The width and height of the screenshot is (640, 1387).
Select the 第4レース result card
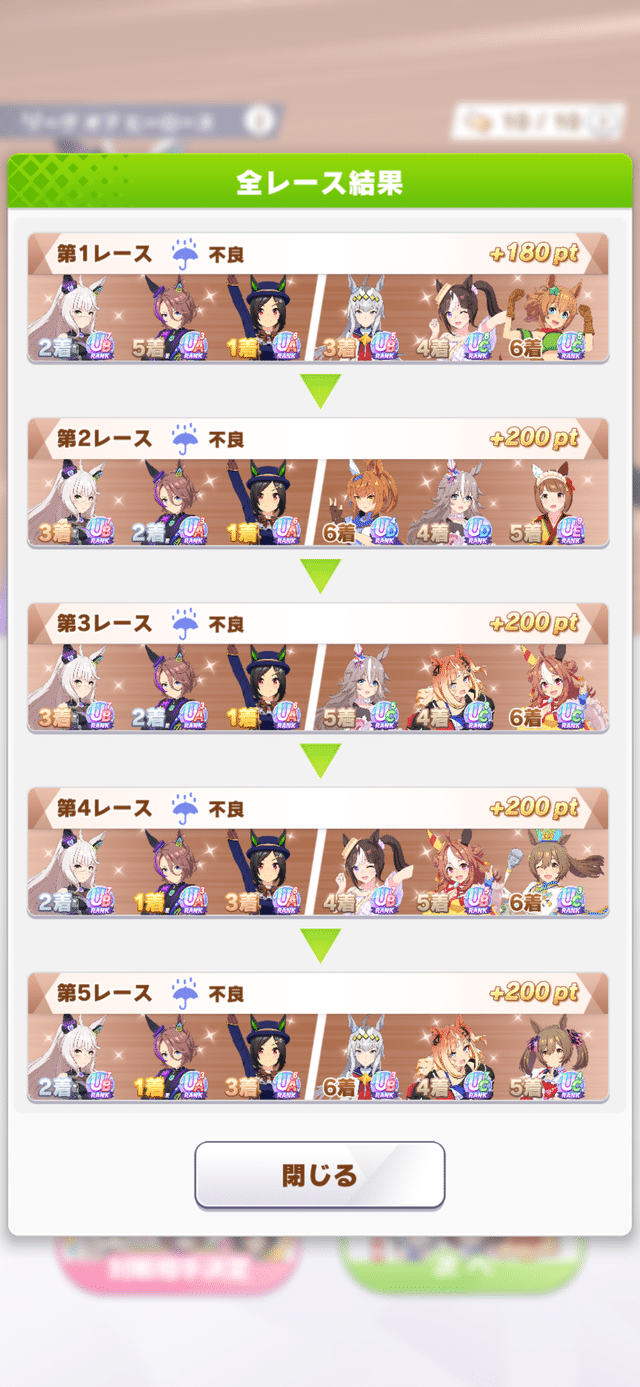318,853
